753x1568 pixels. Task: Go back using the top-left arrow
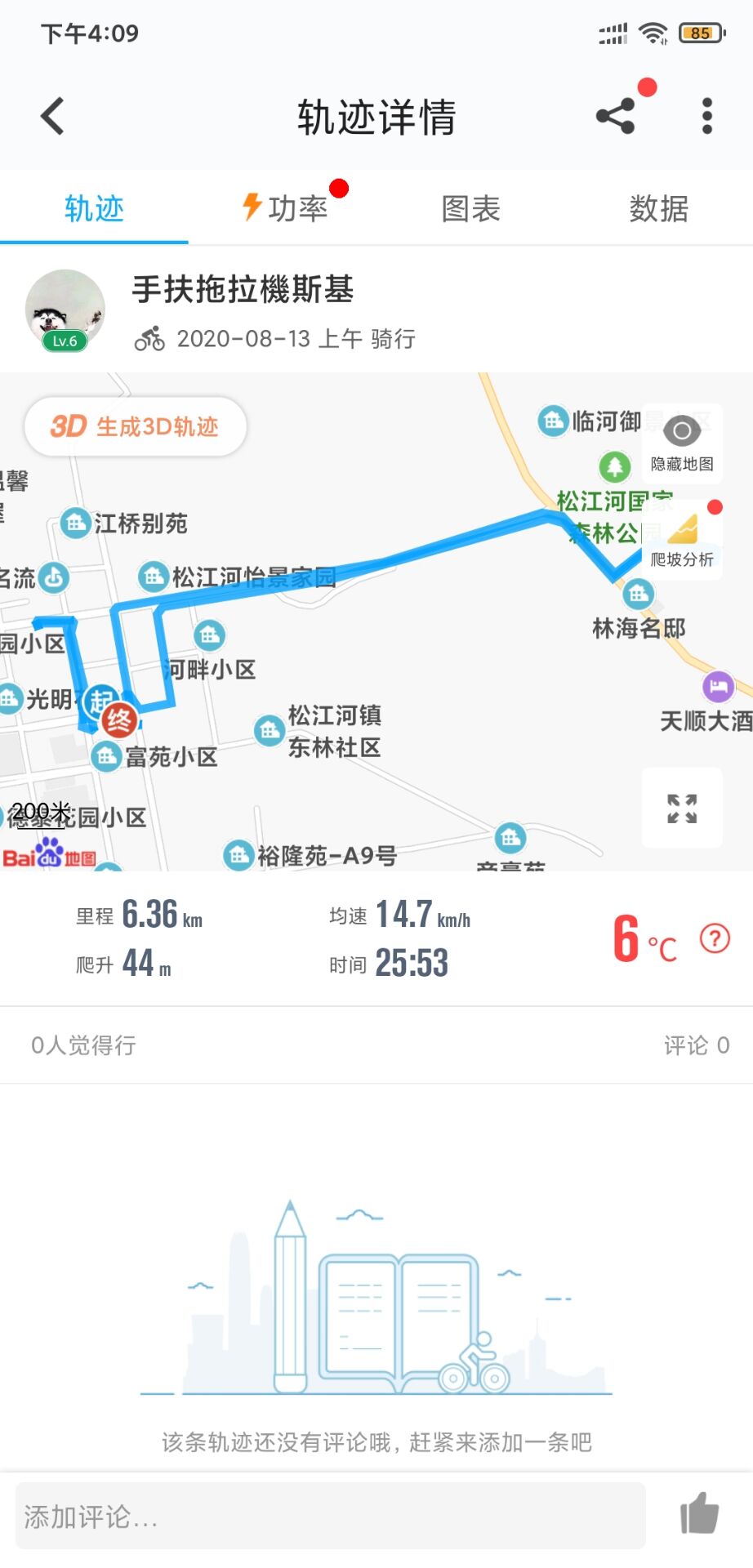pos(53,116)
